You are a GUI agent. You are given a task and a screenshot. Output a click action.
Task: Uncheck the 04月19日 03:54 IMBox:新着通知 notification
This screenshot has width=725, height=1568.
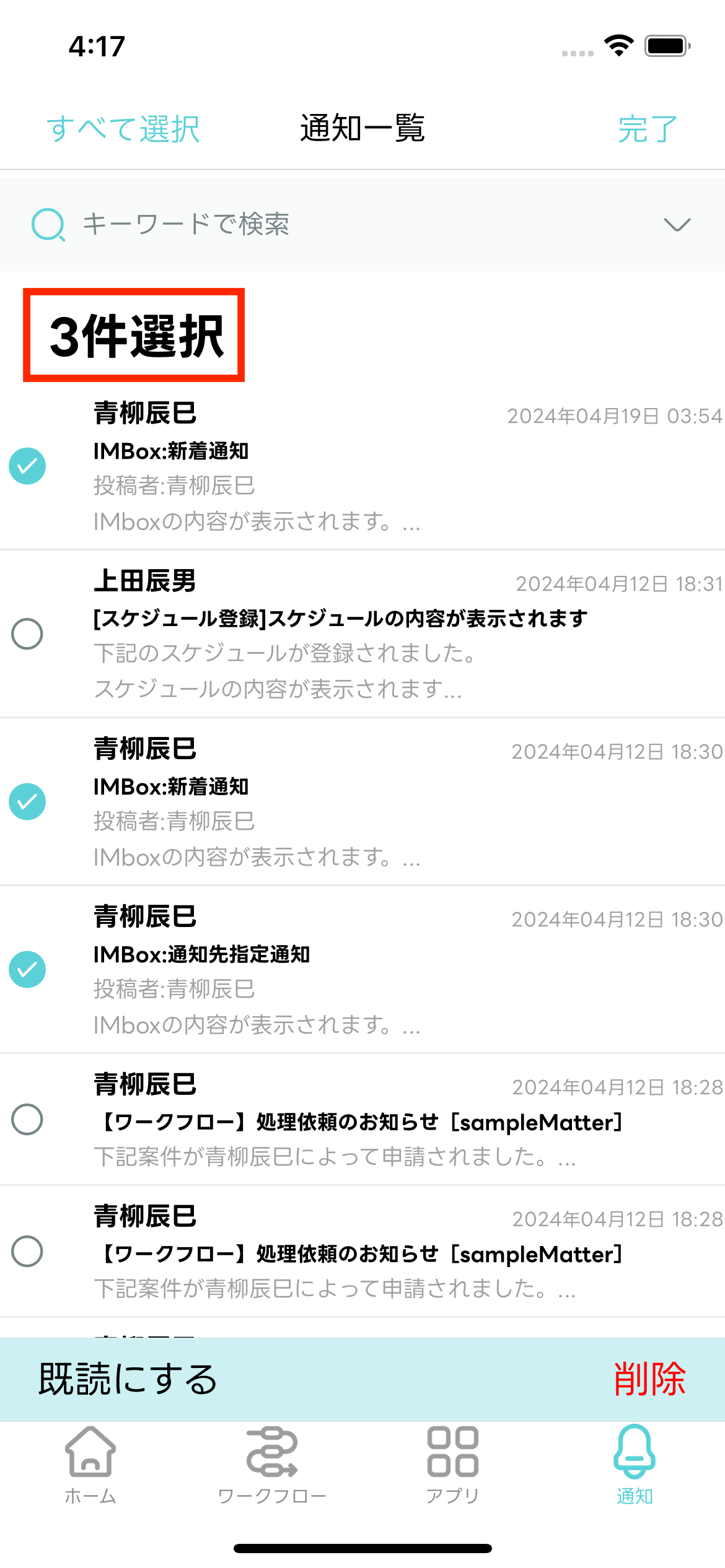[27, 466]
